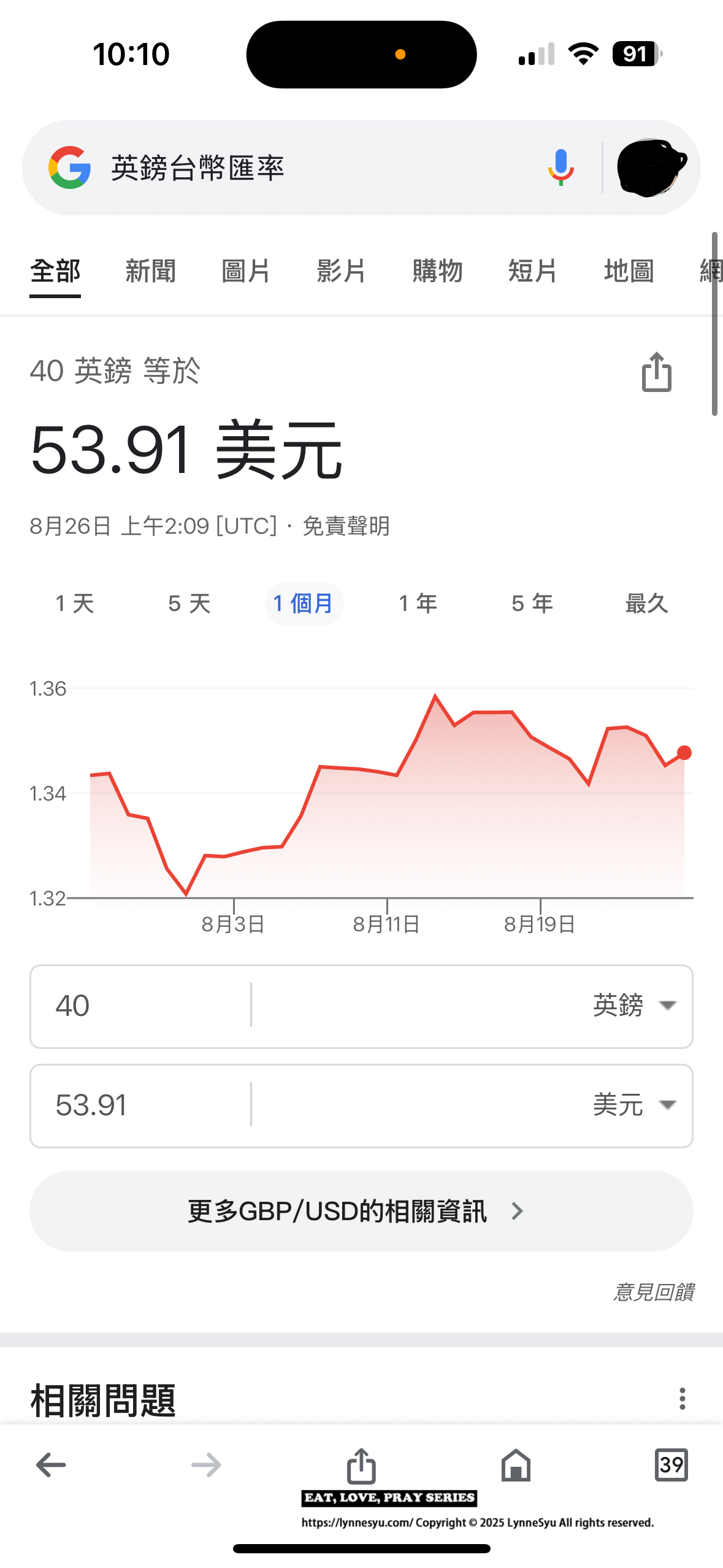The height and width of the screenshot is (1568, 723).
Task: Open the 美元 currency dropdown
Action: 634,1105
